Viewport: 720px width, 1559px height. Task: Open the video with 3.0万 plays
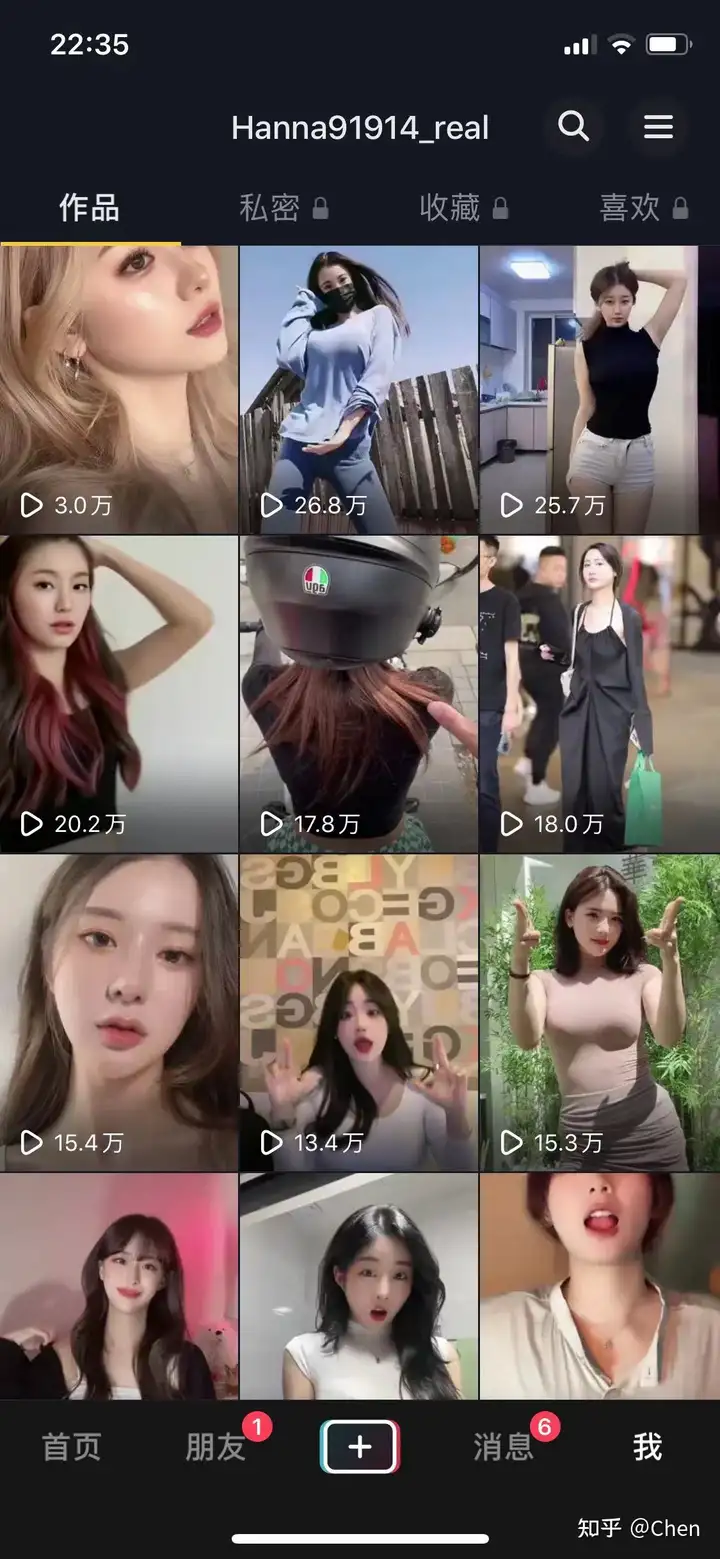pyautogui.click(x=119, y=390)
